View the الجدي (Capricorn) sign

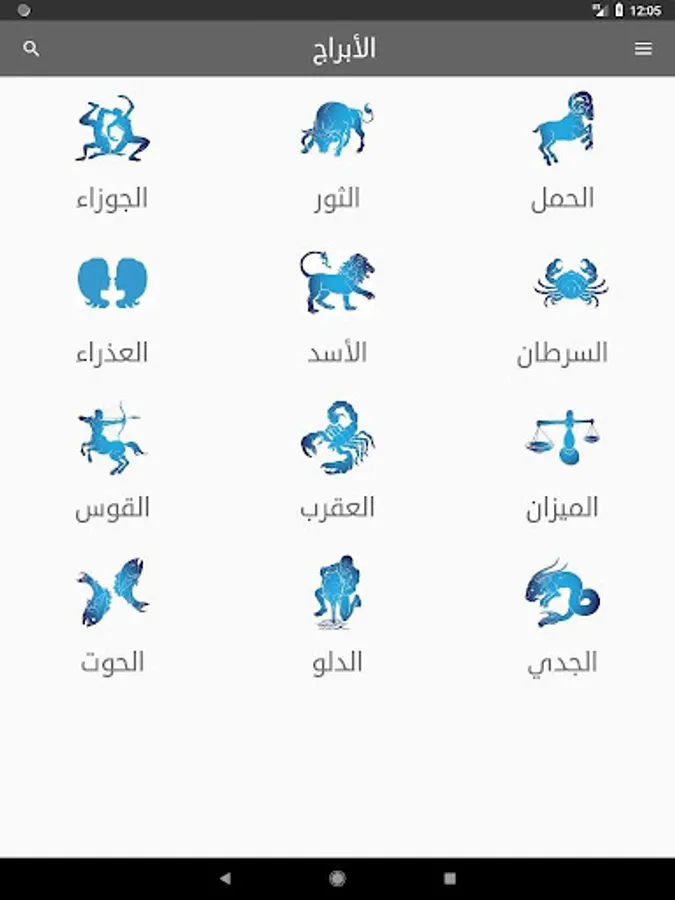click(x=562, y=617)
